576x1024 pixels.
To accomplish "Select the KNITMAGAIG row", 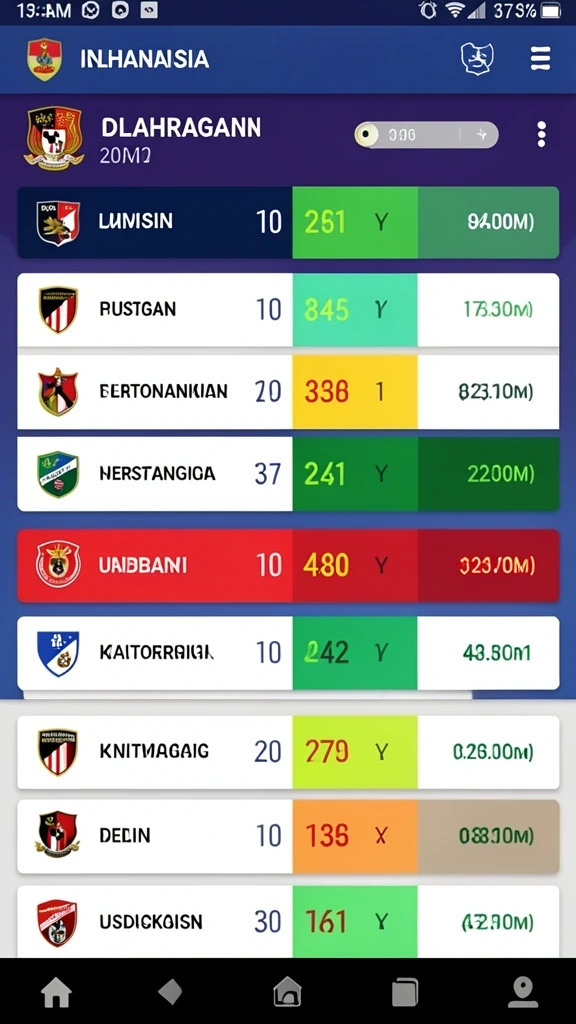I will (288, 752).
